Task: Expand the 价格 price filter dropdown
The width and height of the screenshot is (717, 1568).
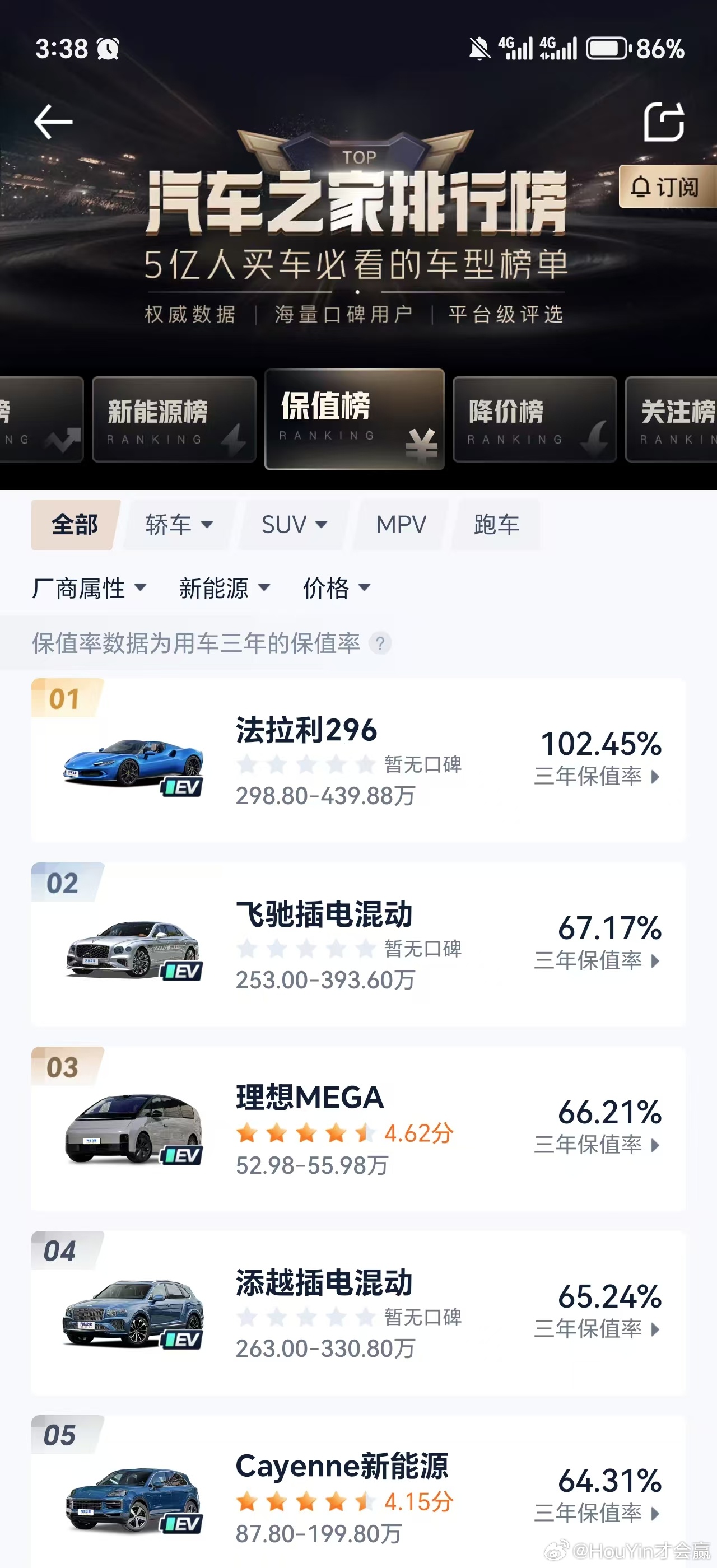Action: coord(336,587)
